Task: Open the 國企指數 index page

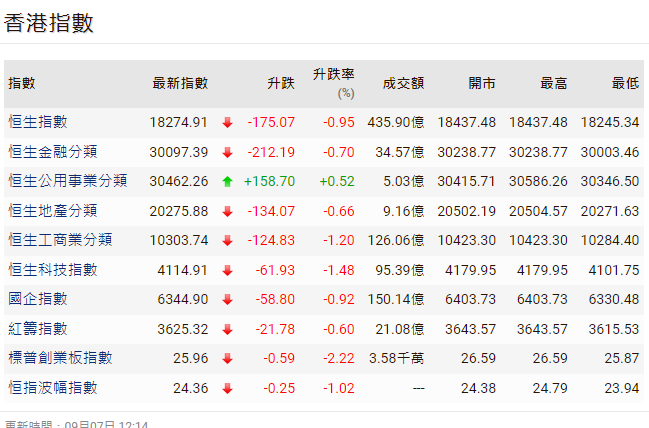Action: click(x=38, y=299)
